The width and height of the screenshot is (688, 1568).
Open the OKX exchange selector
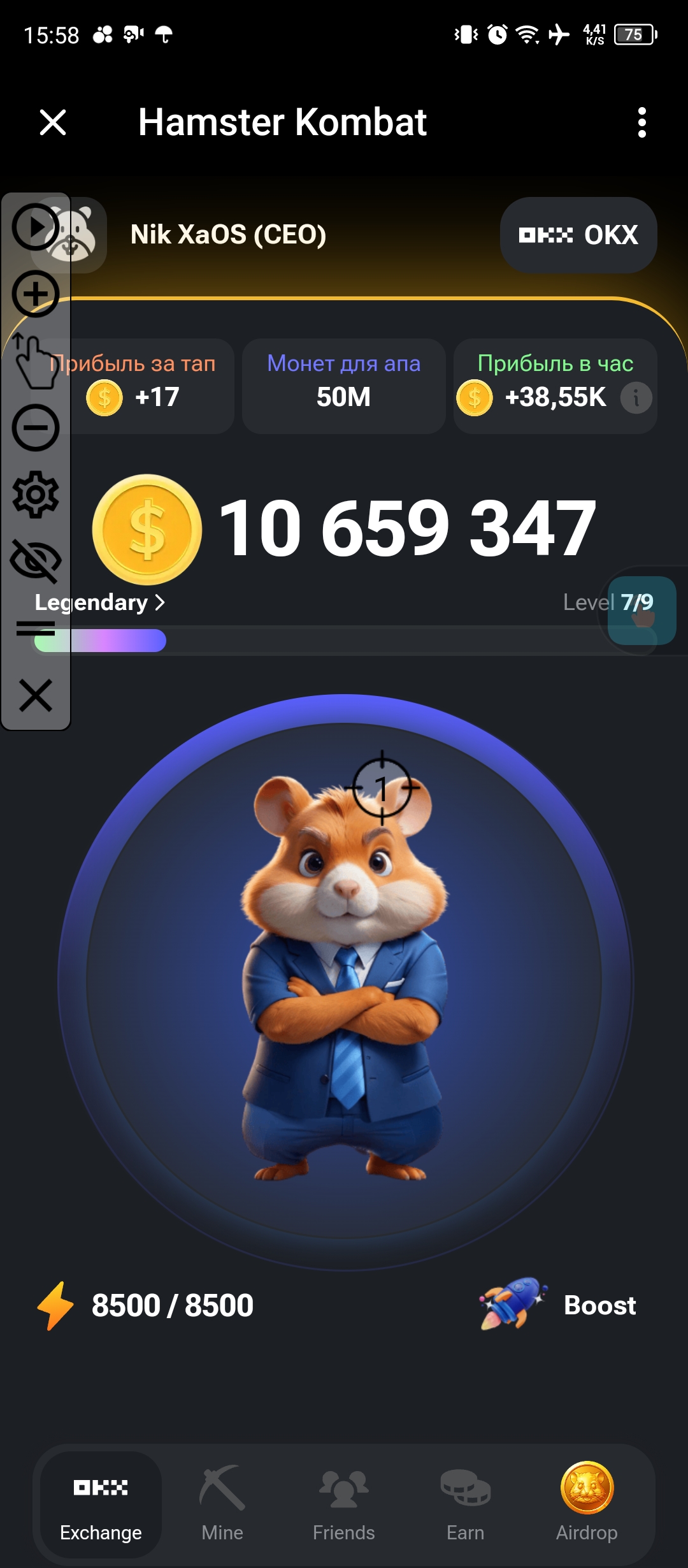point(578,235)
